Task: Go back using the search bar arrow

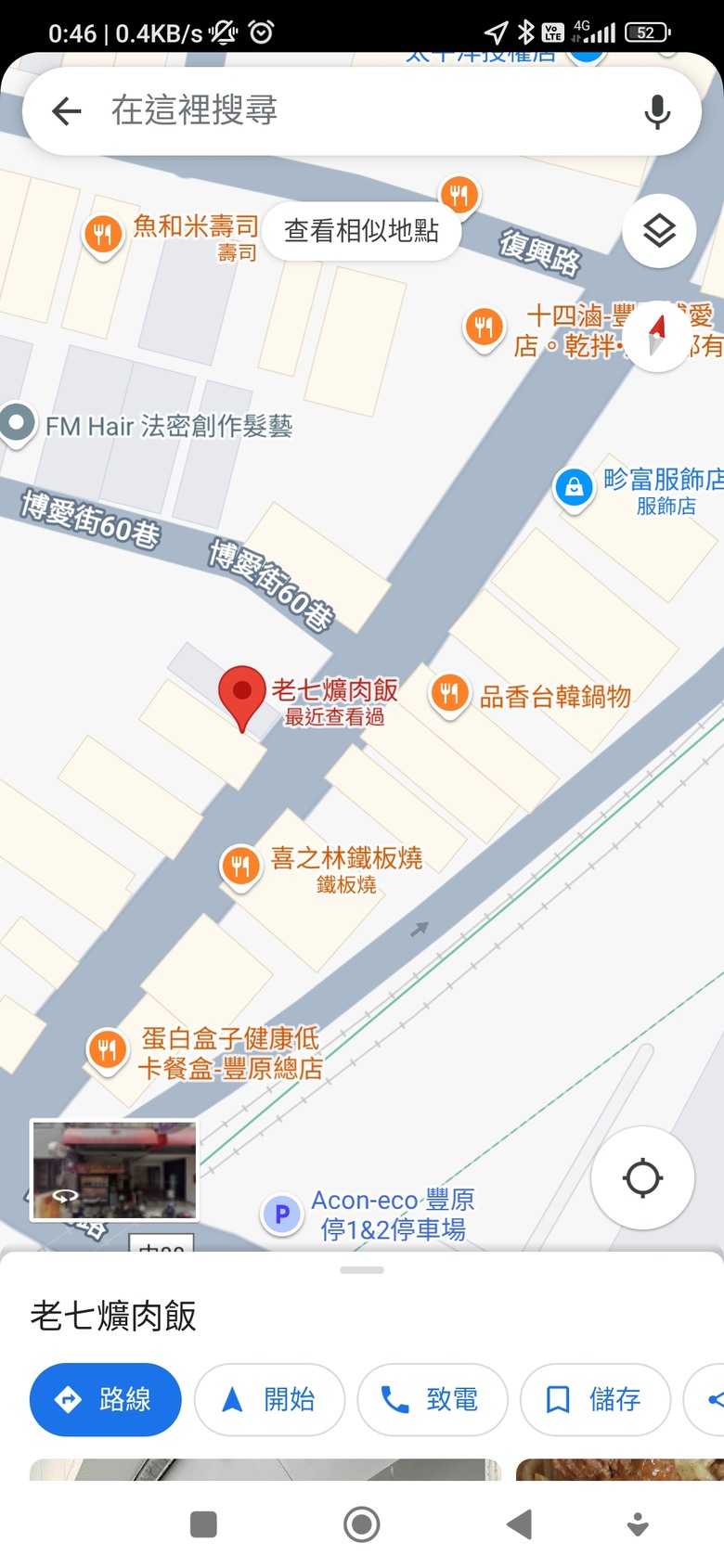Action: point(67,111)
